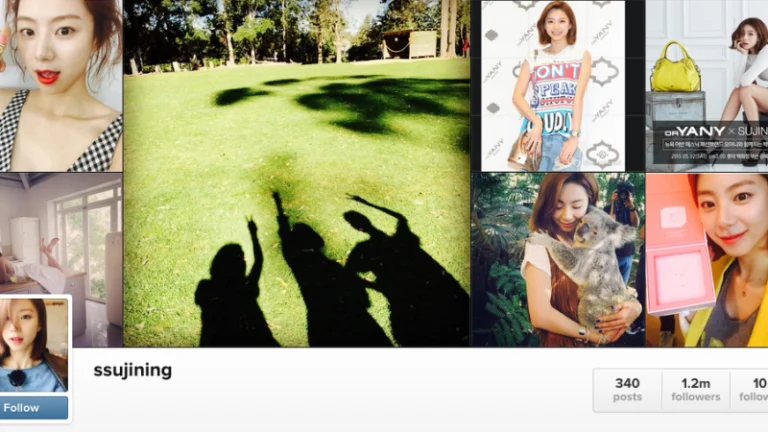This screenshot has height=432, width=768.
Task: Open the koala hugging photo
Action: (x=558, y=260)
